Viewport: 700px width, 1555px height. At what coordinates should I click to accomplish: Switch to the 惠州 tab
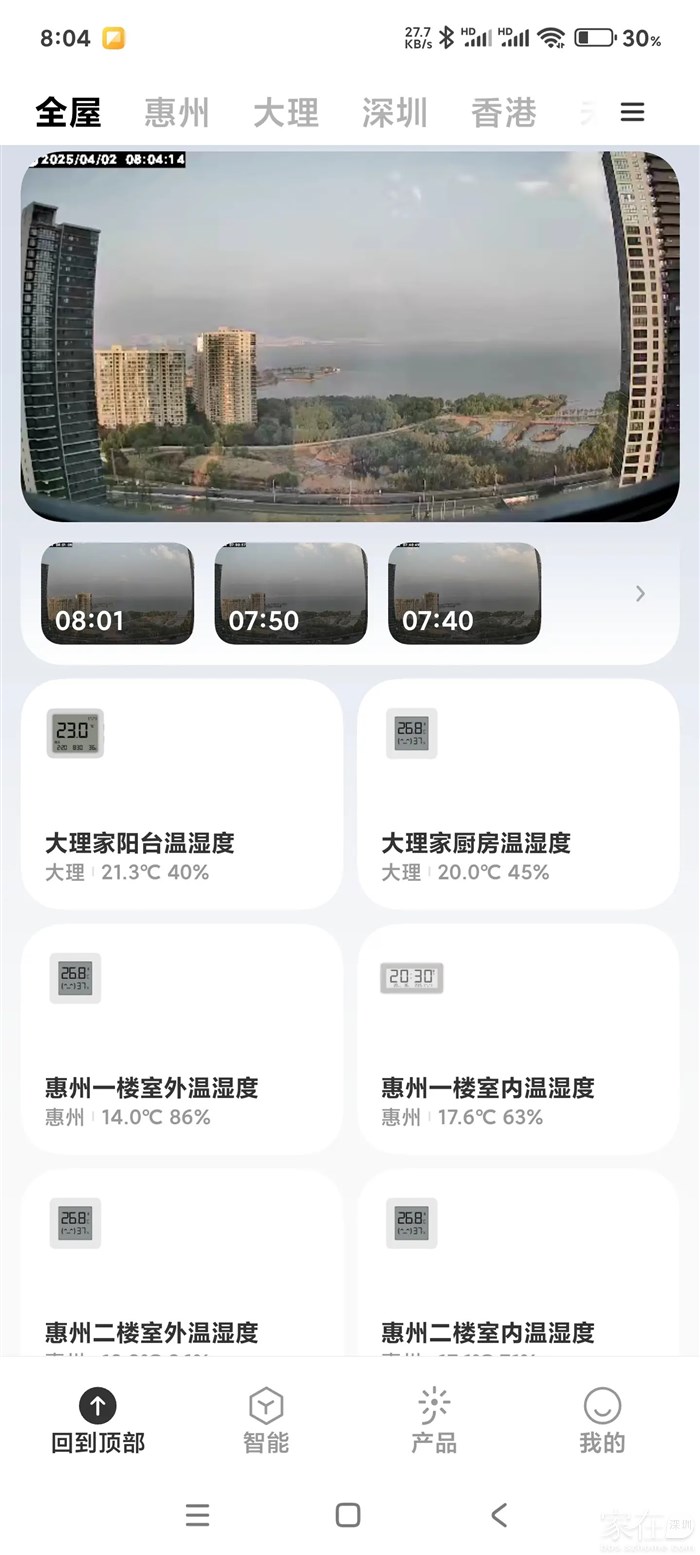[x=177, y=112]
